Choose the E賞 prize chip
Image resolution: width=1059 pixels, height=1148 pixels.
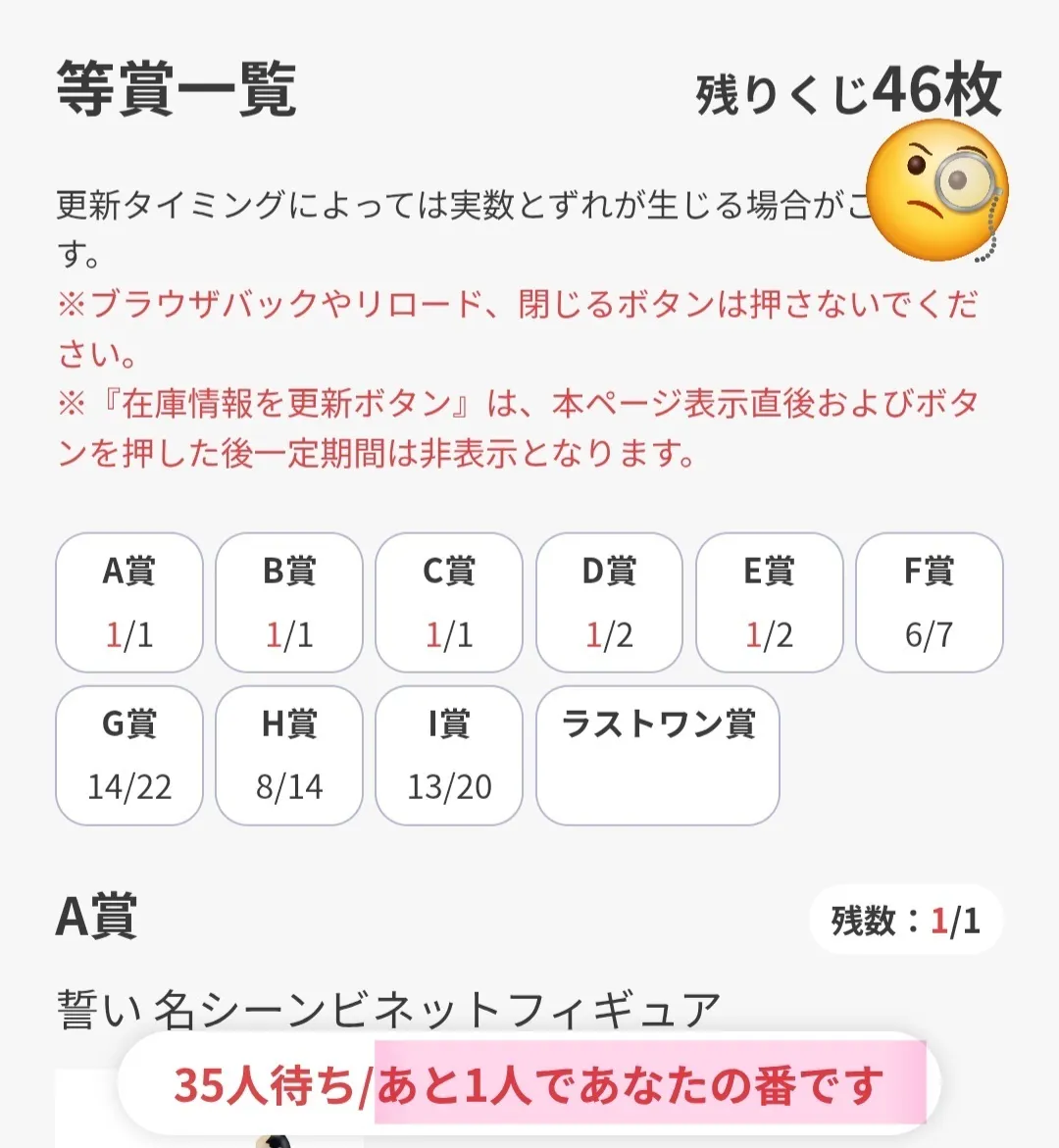click(769, 602)
